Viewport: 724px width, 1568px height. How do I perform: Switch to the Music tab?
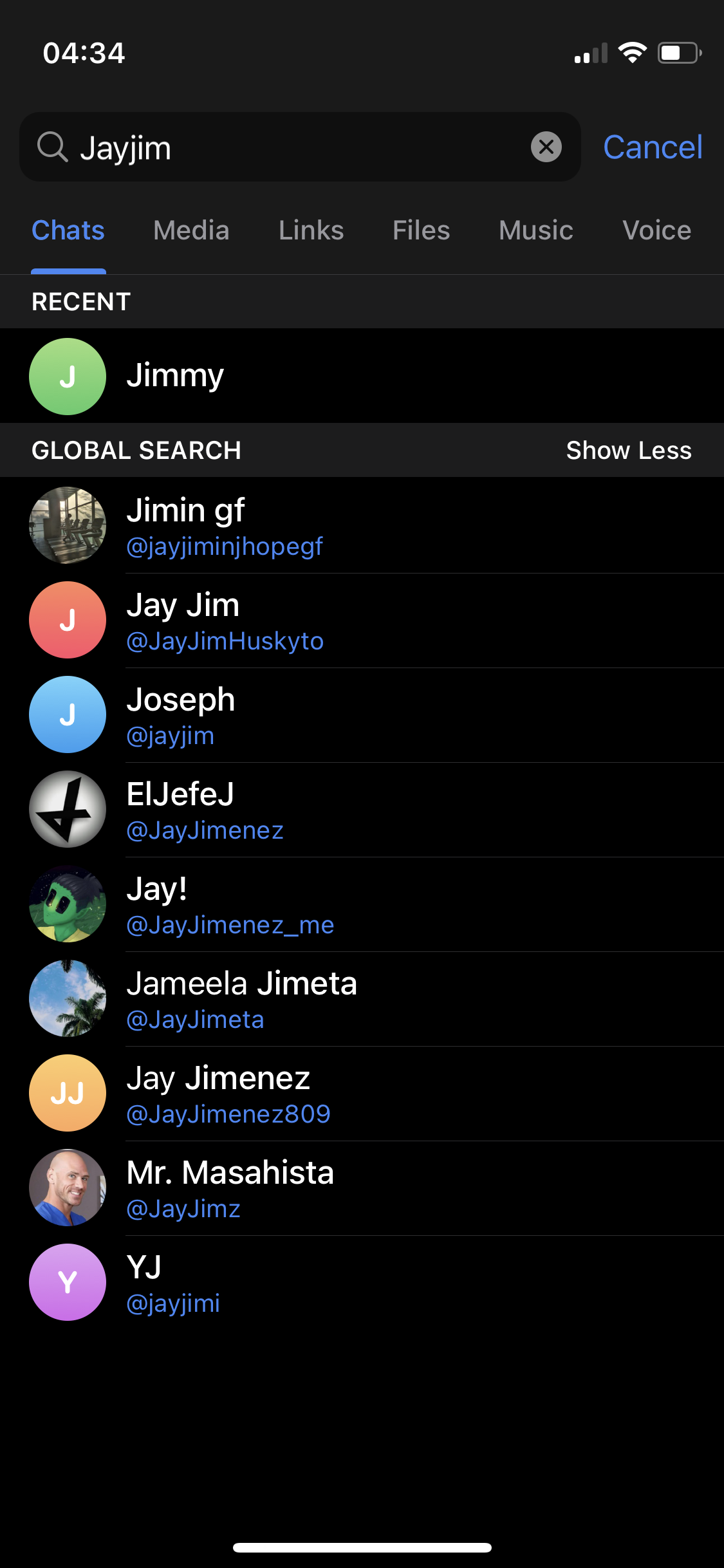point(535,230)
